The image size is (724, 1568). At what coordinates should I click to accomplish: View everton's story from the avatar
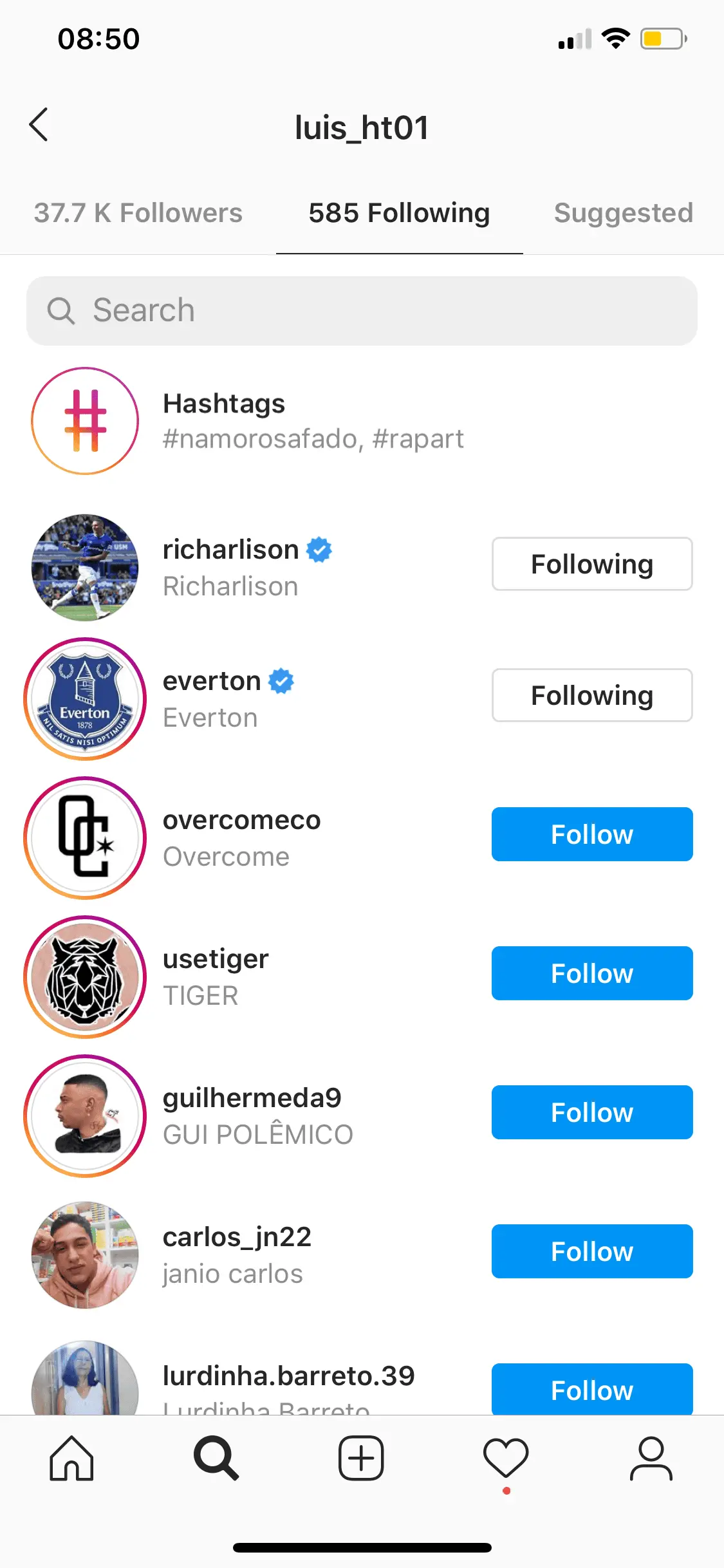click(x=85, y=699)
